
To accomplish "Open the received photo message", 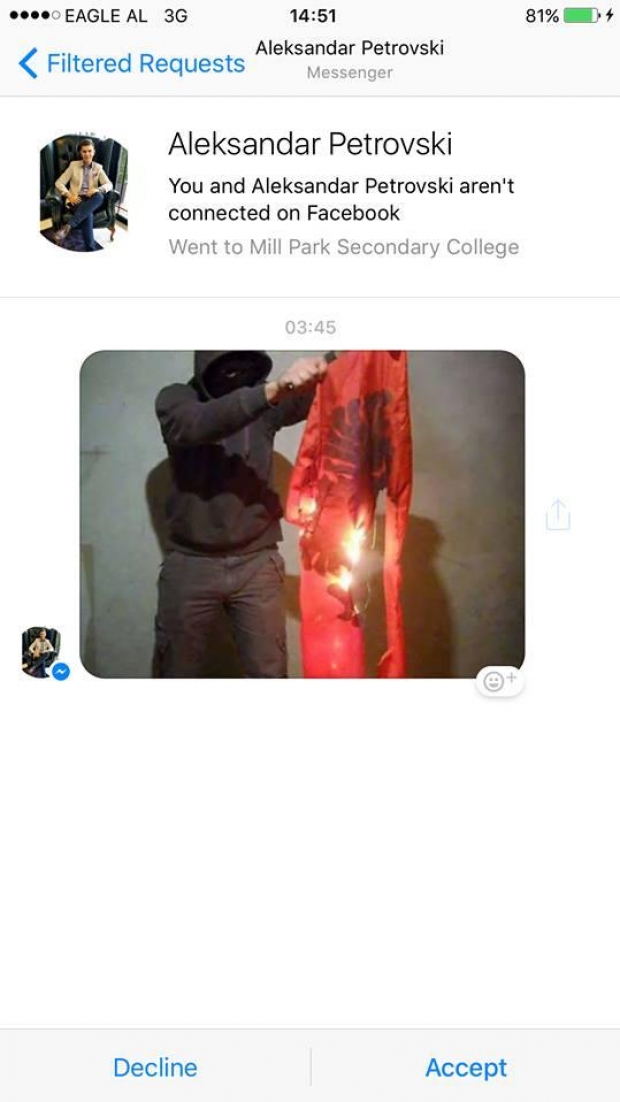I will pos(301,514).
